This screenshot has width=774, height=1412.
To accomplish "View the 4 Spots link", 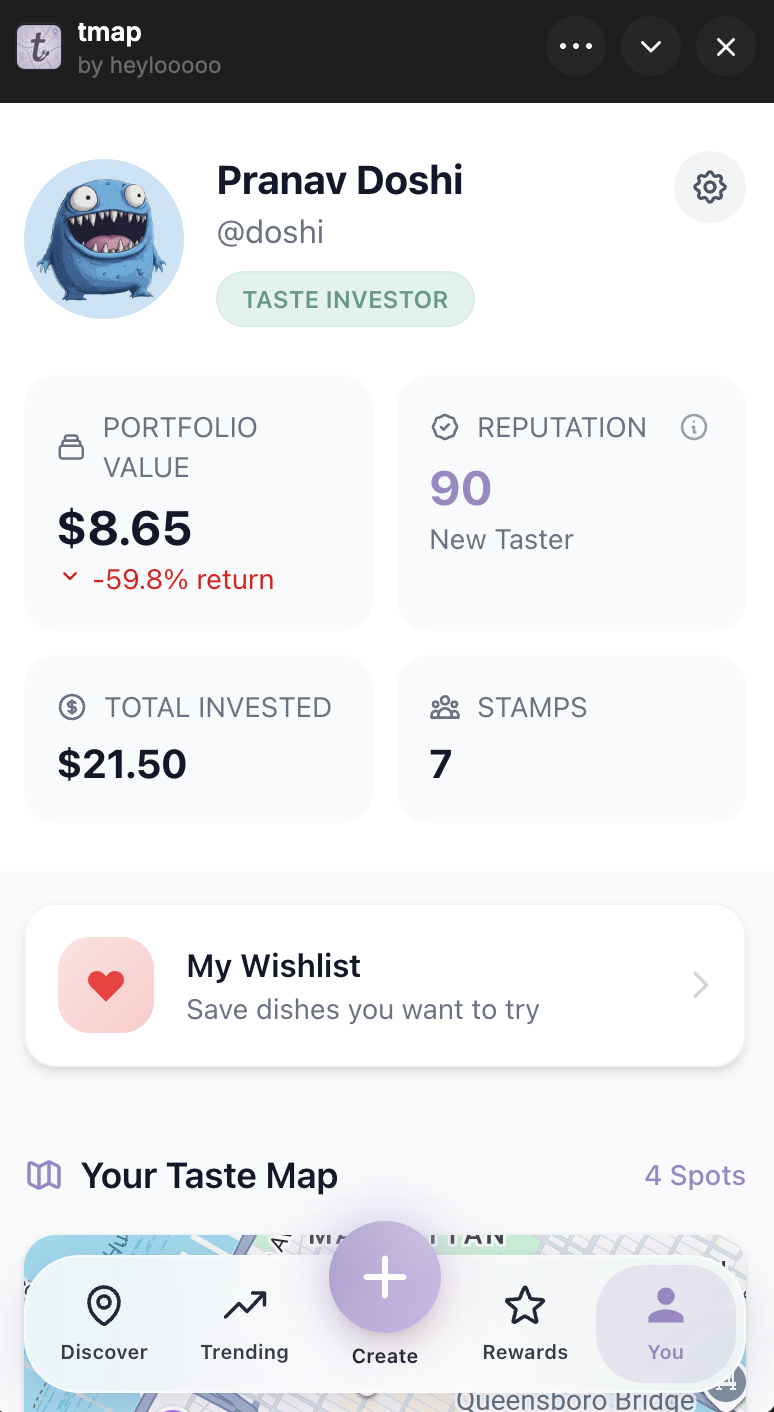I will point(695,1176).
